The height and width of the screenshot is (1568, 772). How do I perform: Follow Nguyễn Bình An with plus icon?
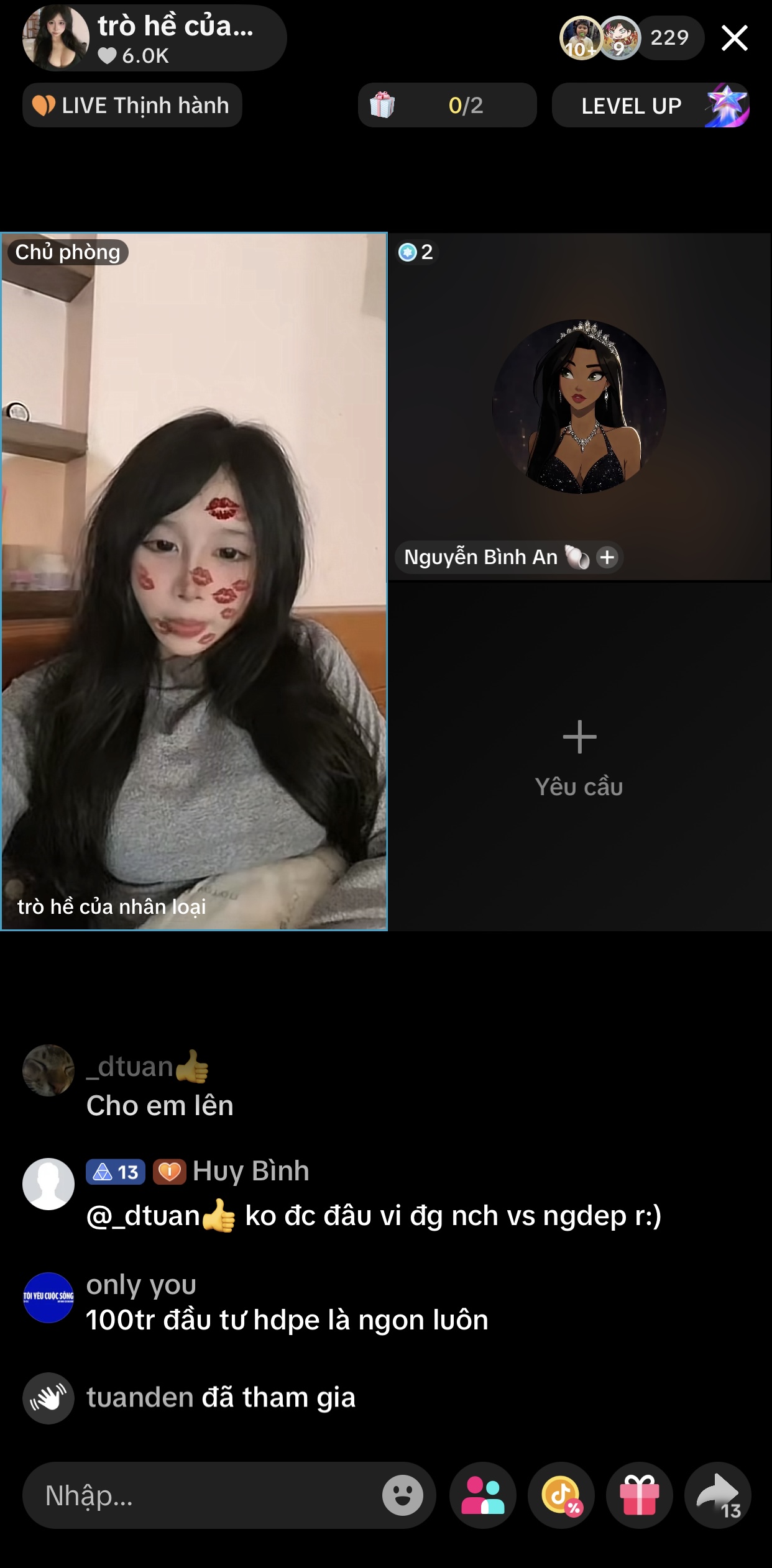coord(607,557)
